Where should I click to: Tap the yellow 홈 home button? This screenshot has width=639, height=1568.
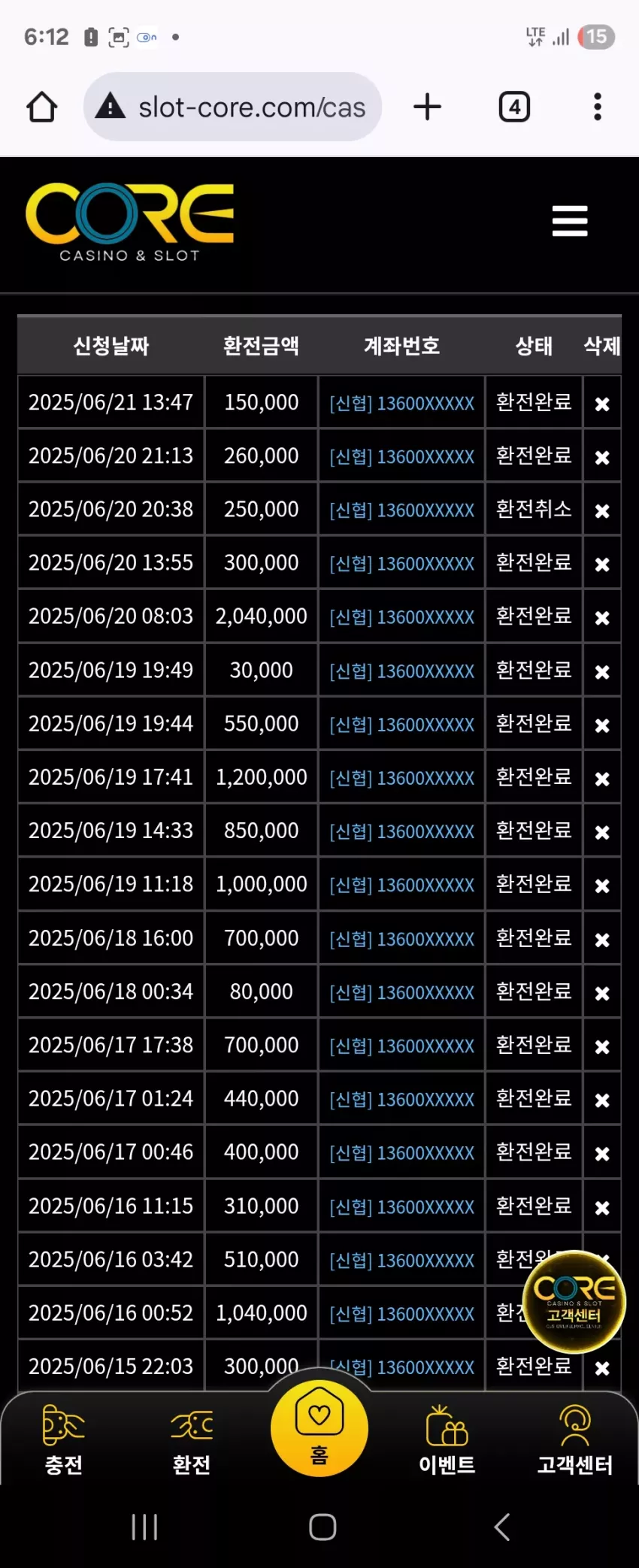(x=319, y=1427)
